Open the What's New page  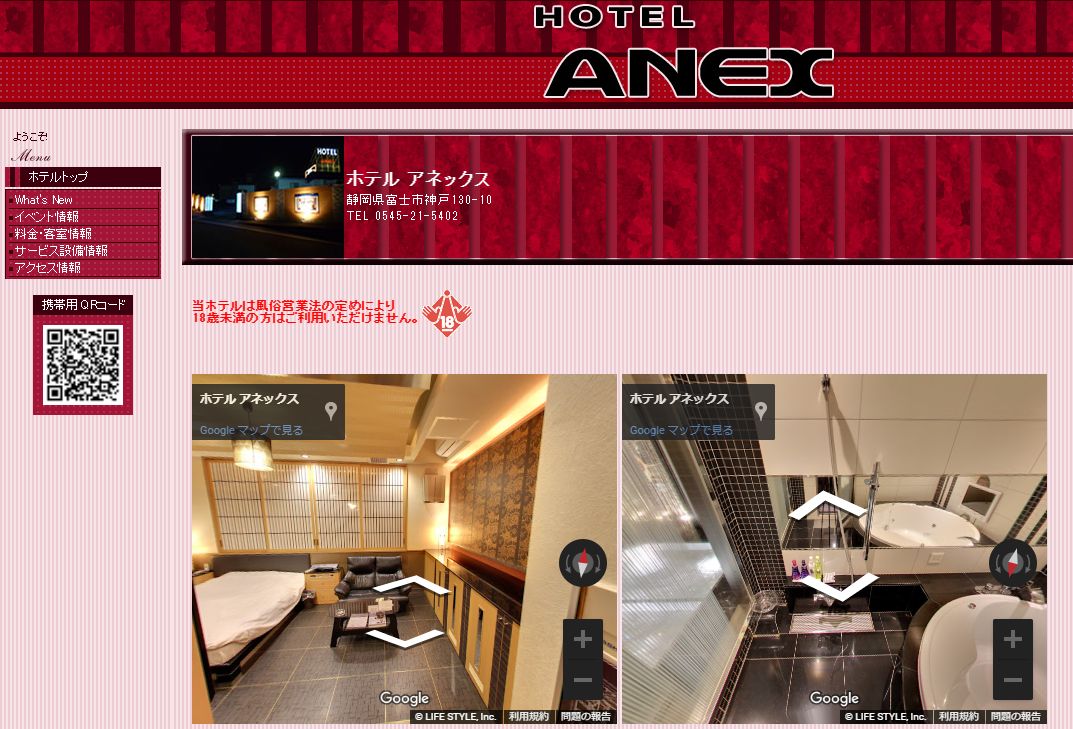pos(44,200)
